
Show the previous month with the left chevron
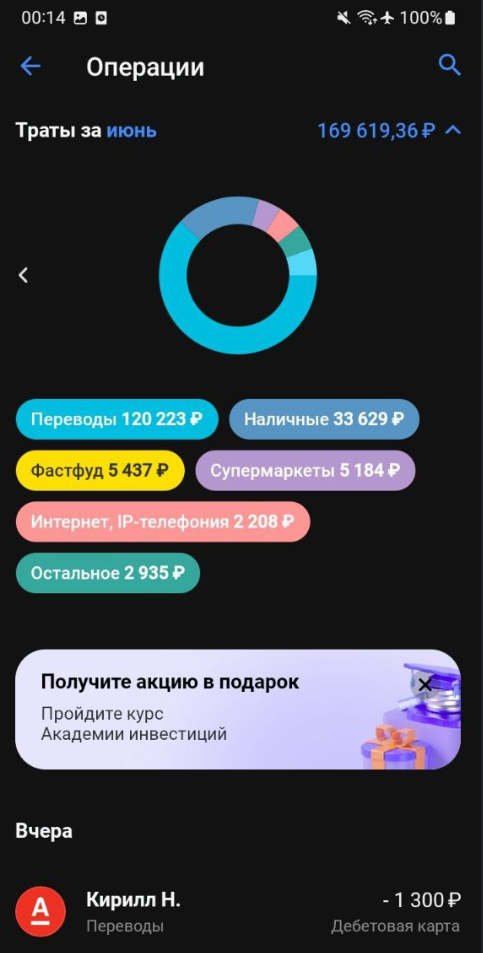point(23,275)
